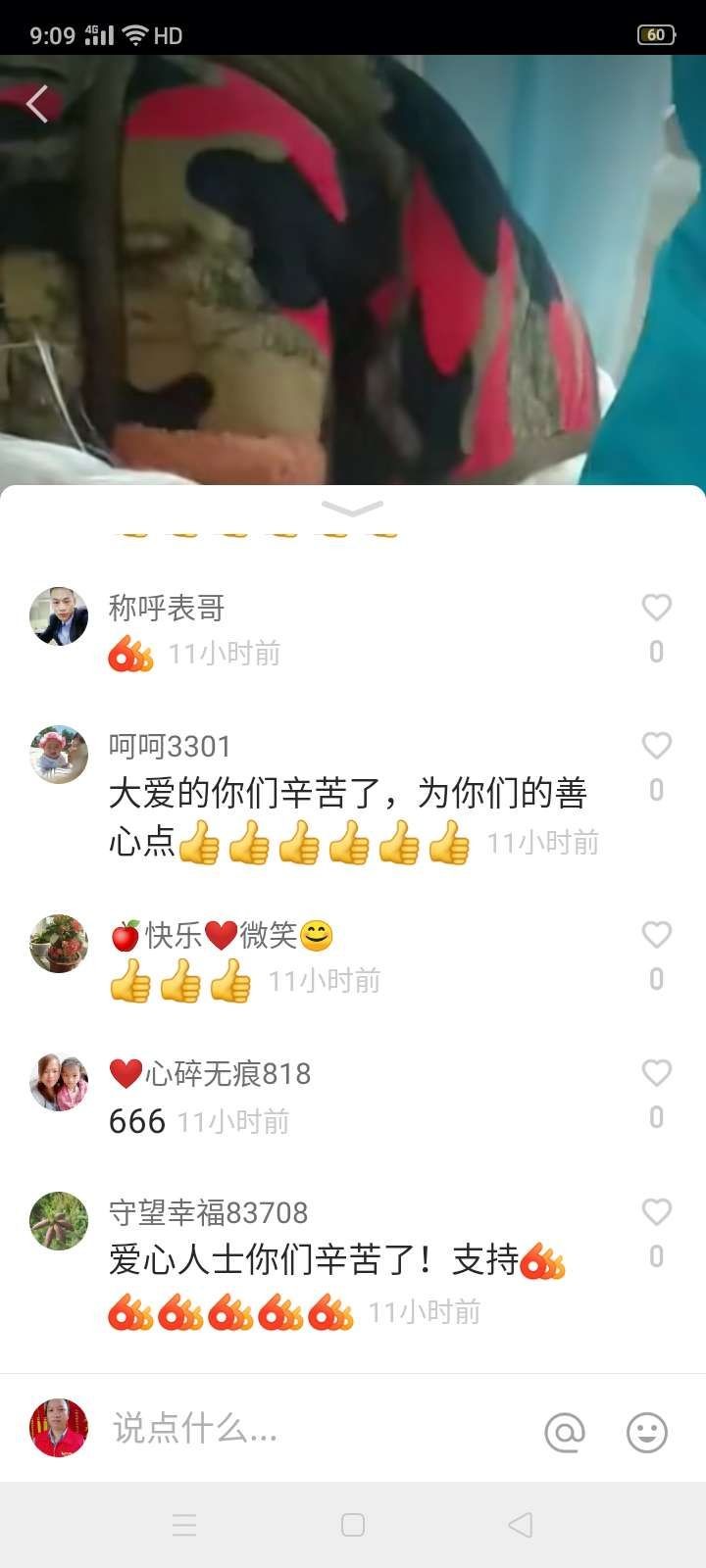This screenshot has height=1568, width=706.
Task: Tap the 说点什么 comment input field
Action: (x=294, y=1429)
